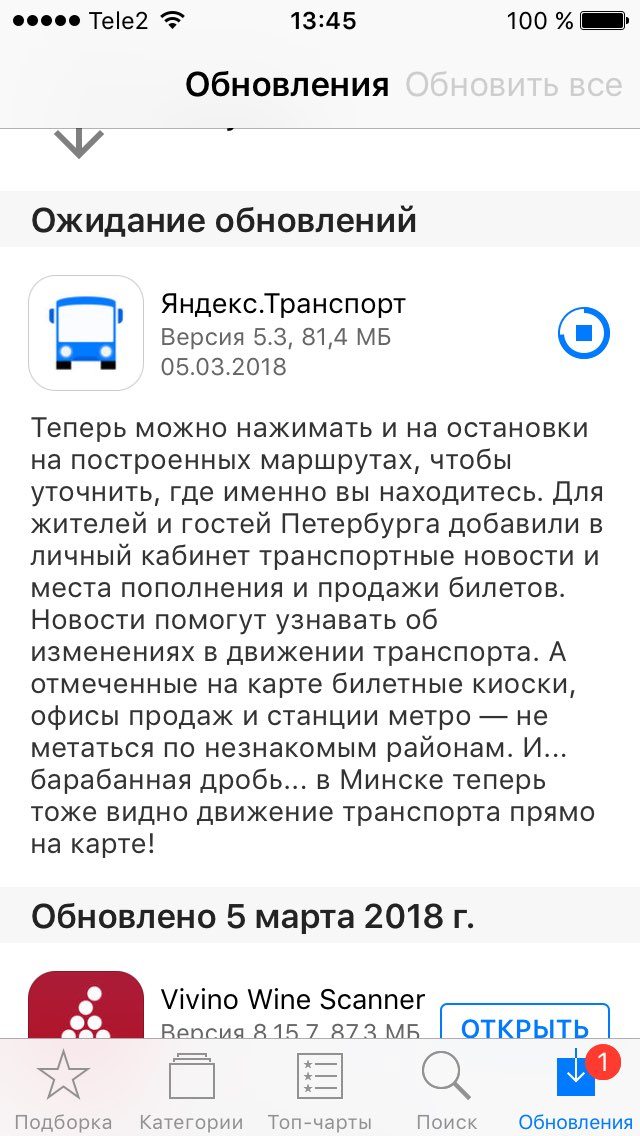Image resolution: width=640 pixels, height=1136 pixels.
Task: Stop the Яндекс.Транспорт update download
Action: [583, 333]
